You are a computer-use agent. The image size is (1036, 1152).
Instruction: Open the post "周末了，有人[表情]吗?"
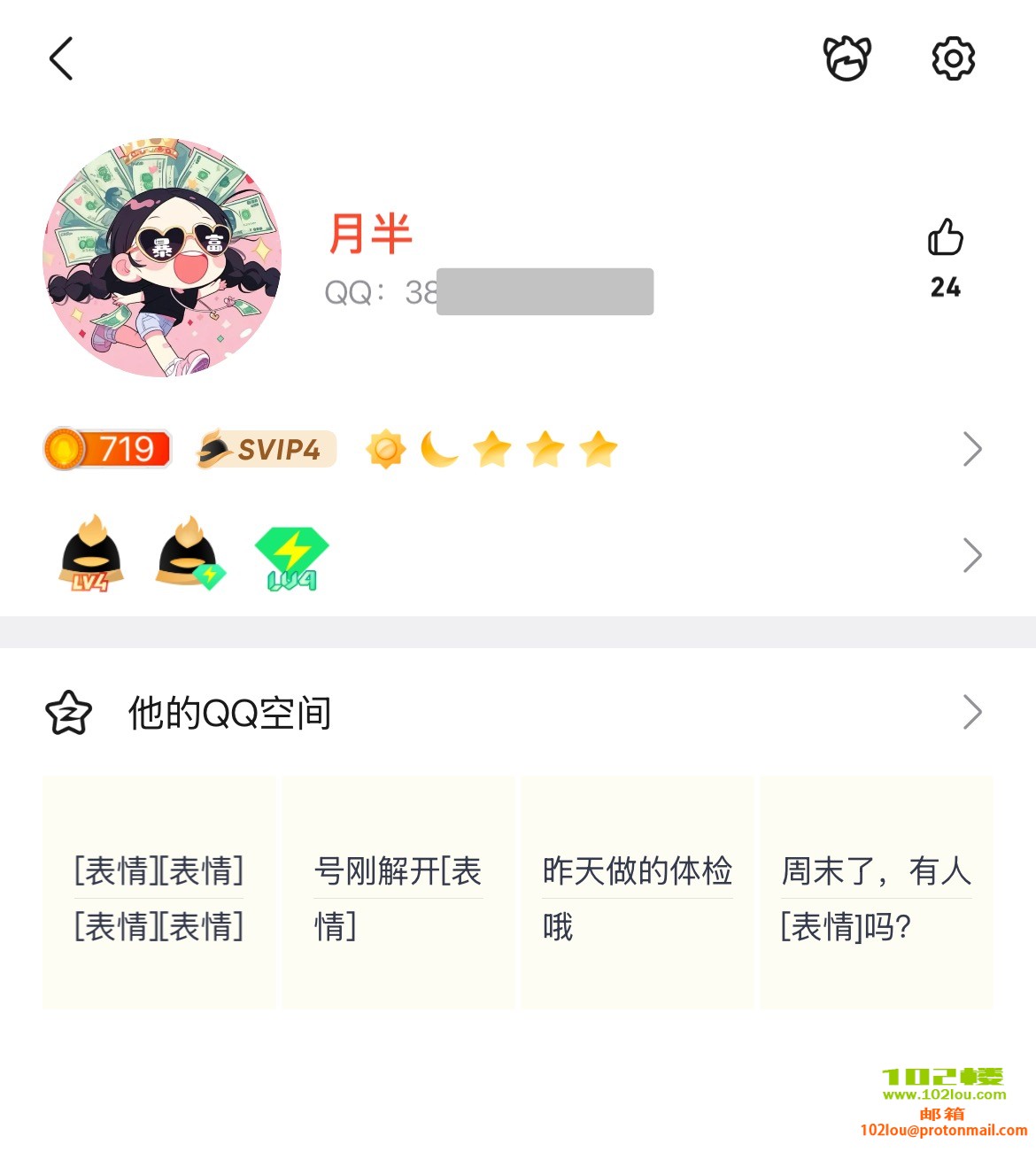[876, 893]
